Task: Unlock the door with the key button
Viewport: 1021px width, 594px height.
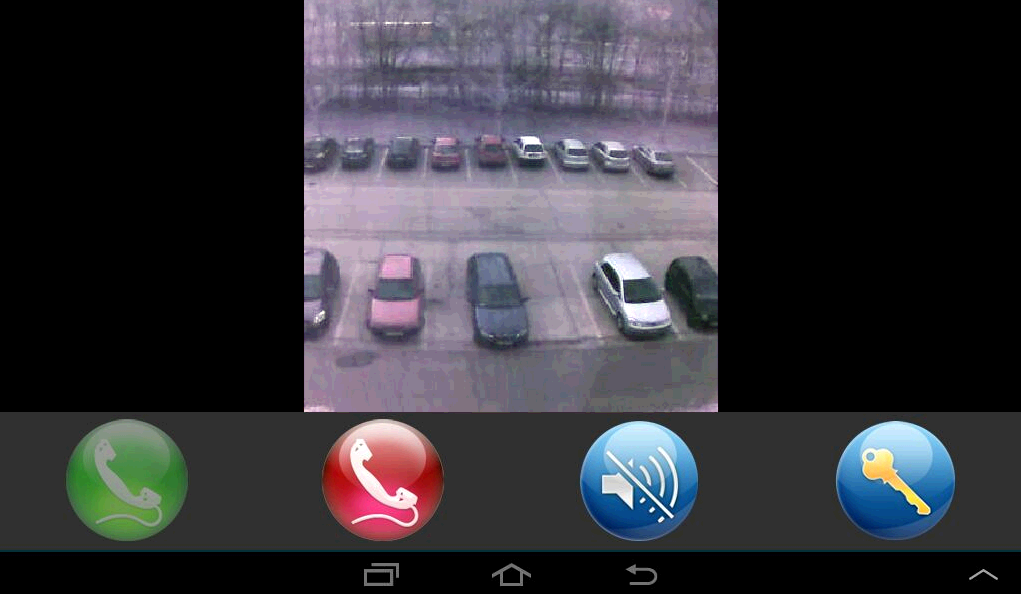Action: pos(895,480)
